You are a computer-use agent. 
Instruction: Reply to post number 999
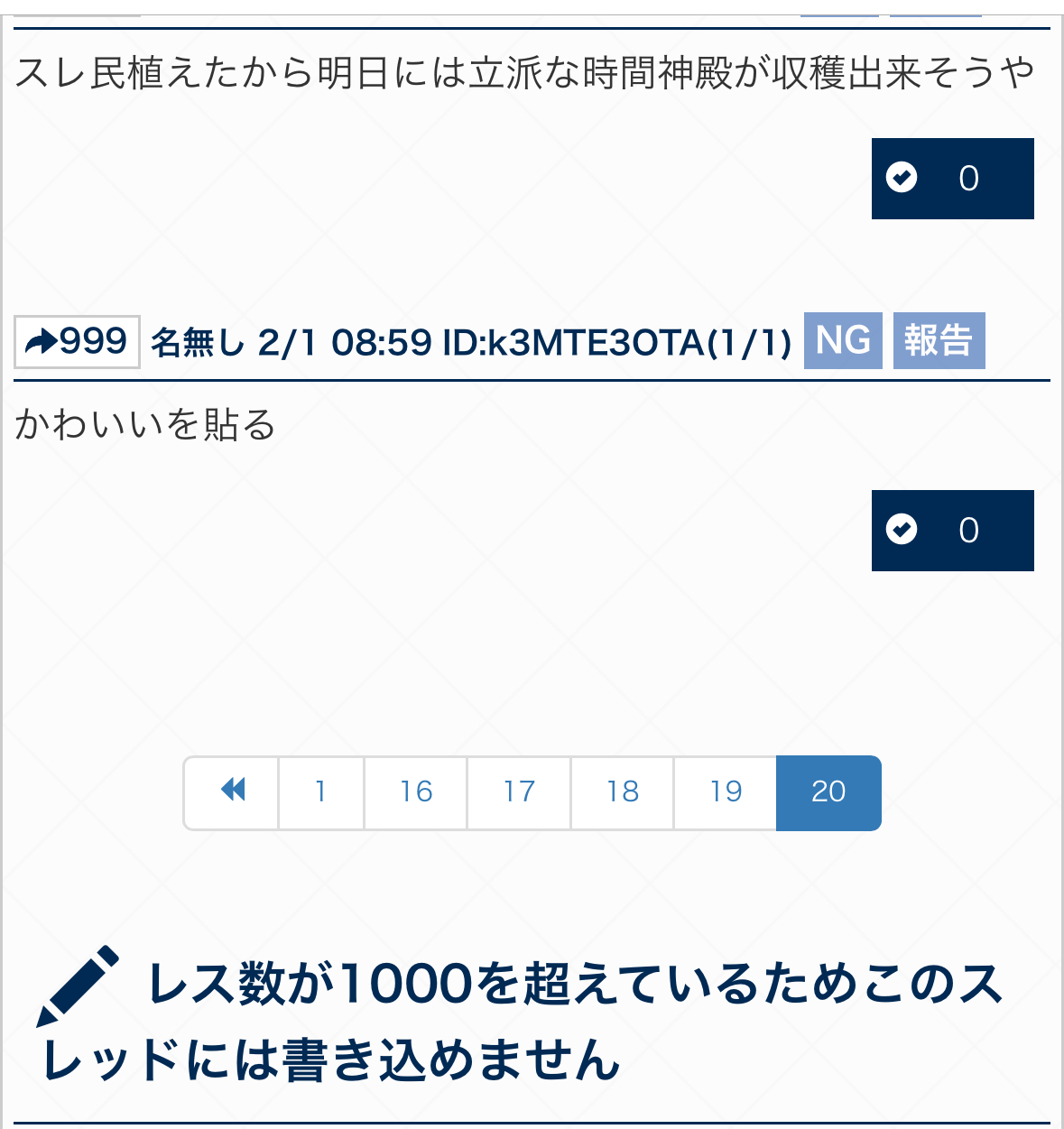(77, 342)
